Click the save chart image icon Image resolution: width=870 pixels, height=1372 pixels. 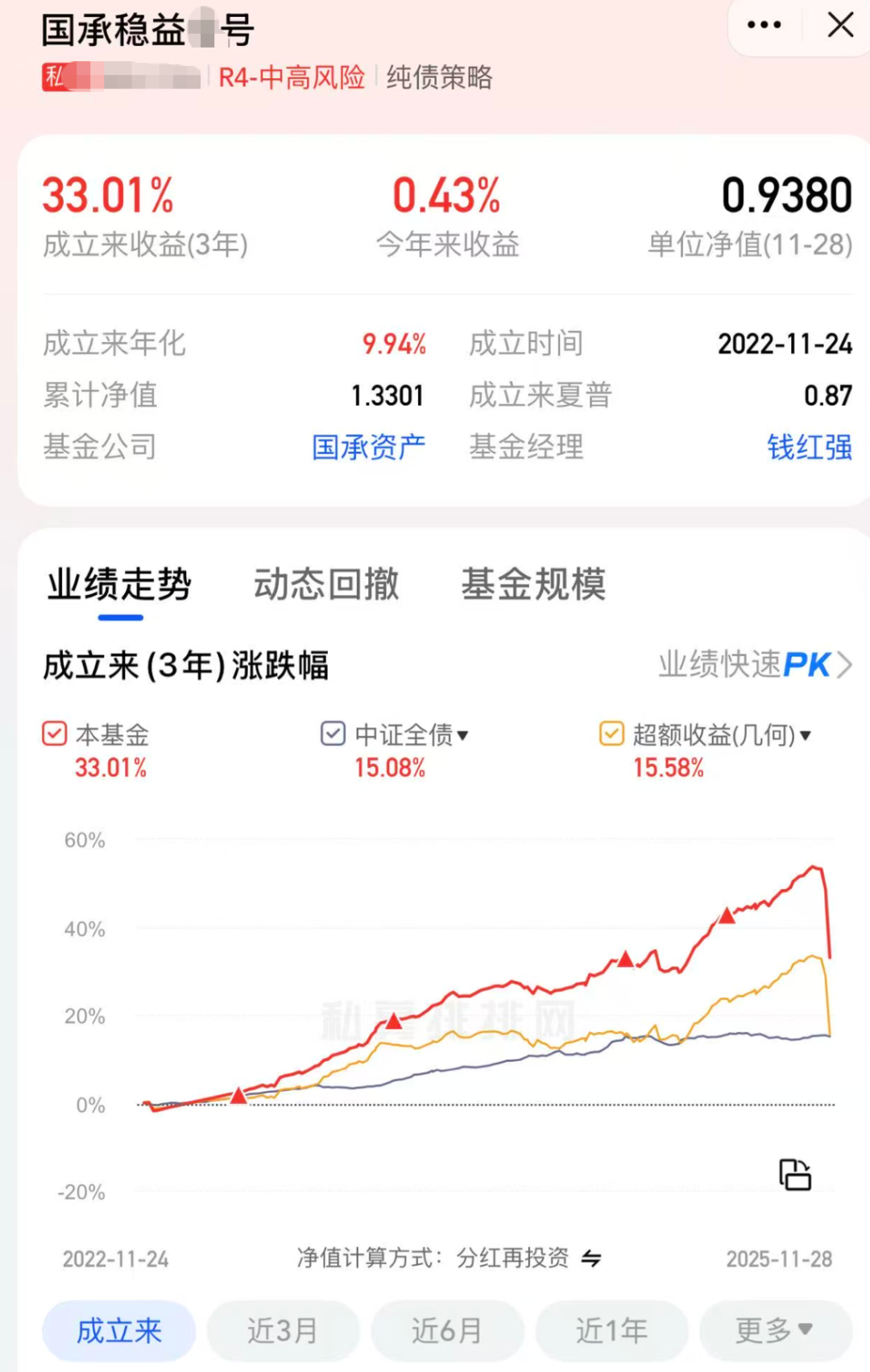(x=795, y=1174)
